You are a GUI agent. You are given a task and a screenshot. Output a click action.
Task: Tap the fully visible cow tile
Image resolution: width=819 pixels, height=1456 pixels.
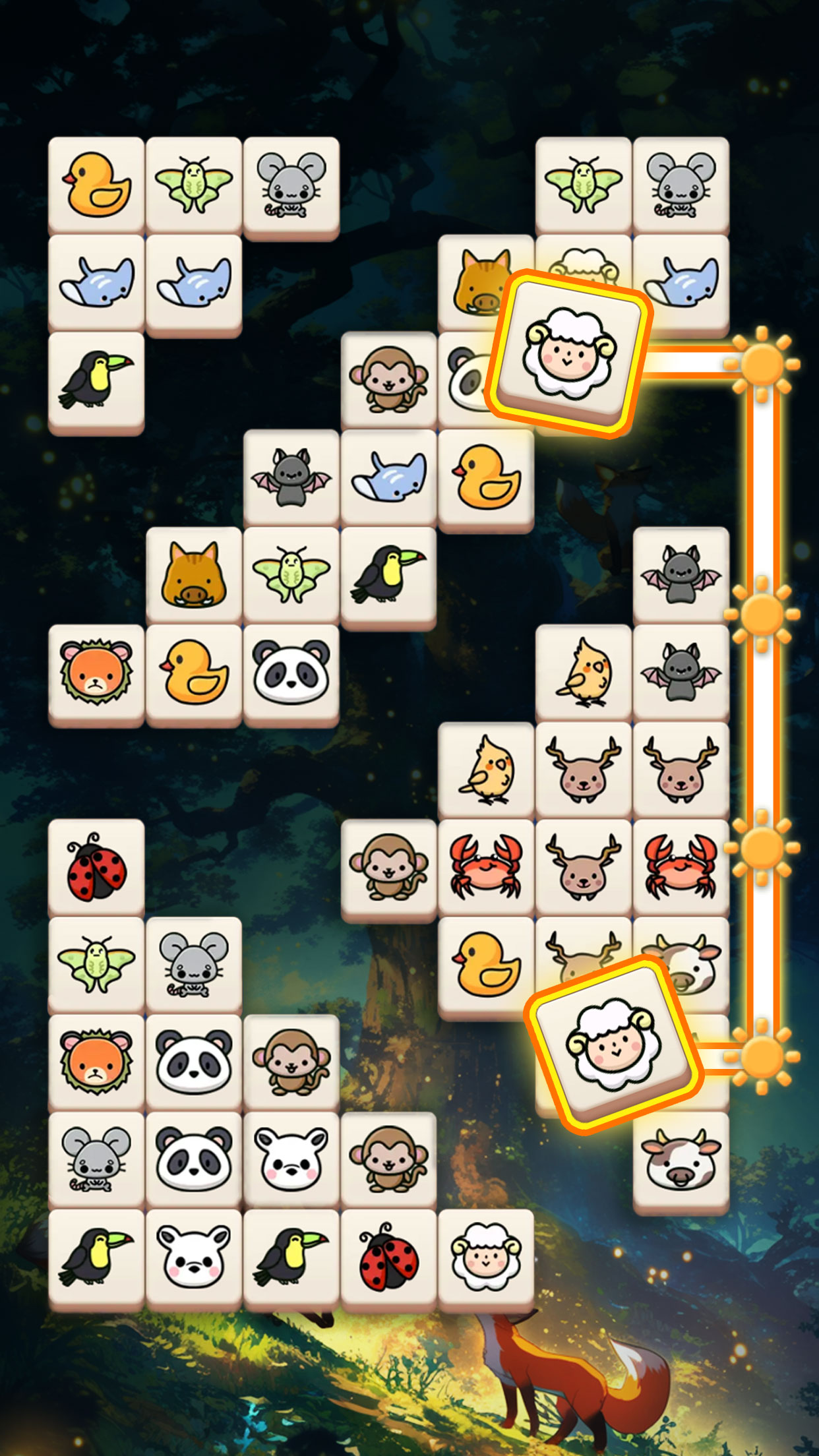[681, 1161]
